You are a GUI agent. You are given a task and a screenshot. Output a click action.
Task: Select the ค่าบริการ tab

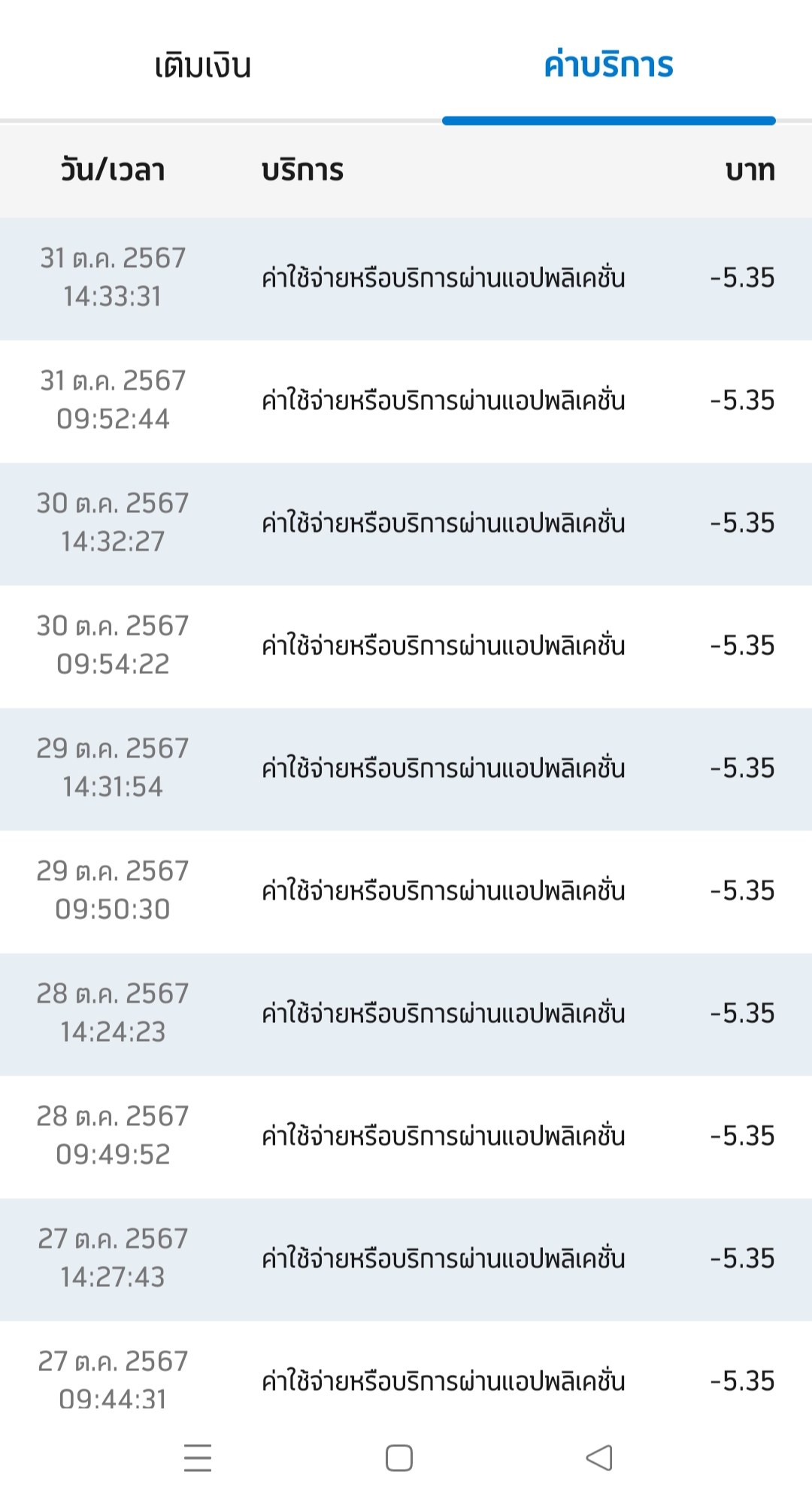608,64
